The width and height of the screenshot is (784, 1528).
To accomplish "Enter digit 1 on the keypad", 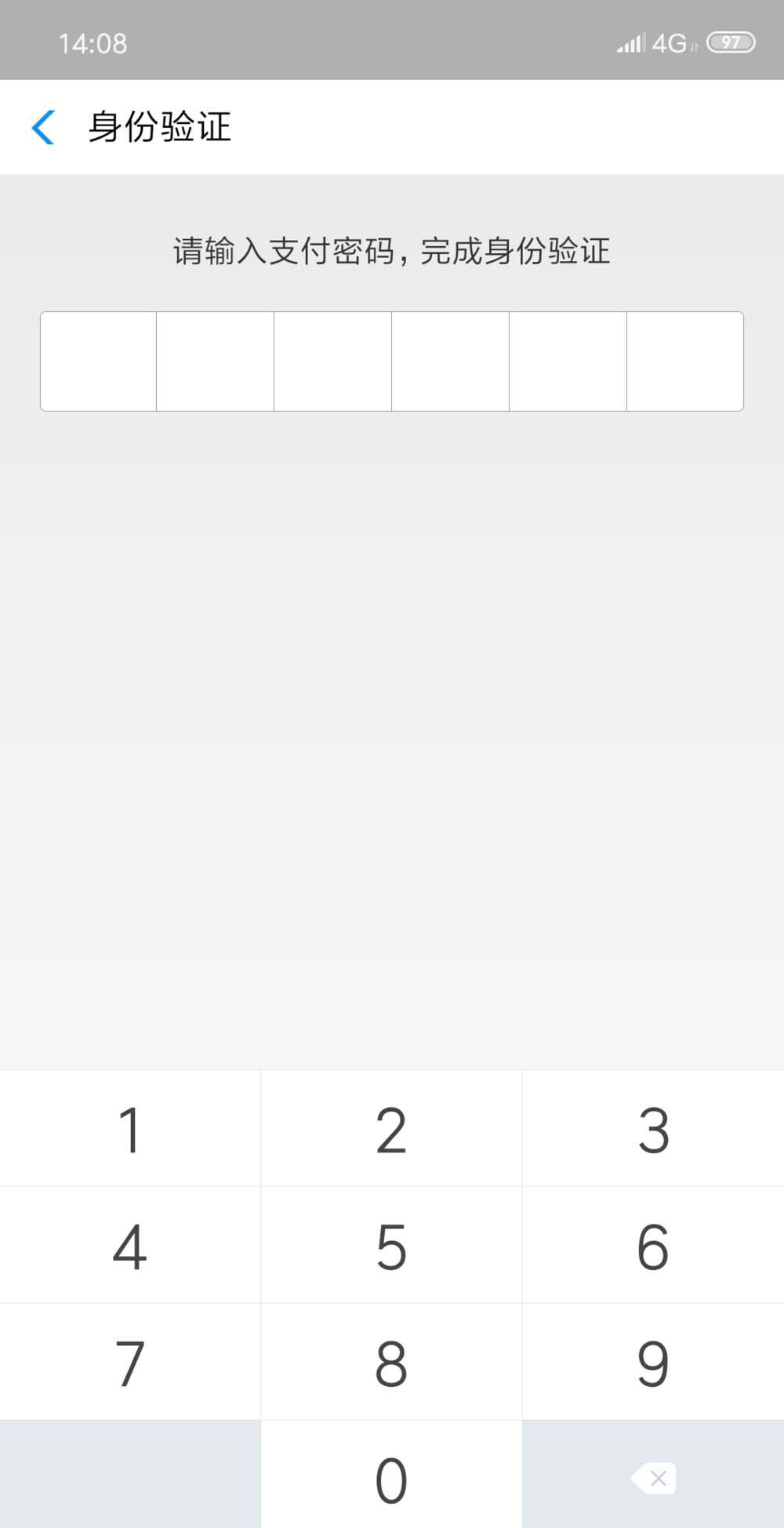I will tap(130, 1129).
